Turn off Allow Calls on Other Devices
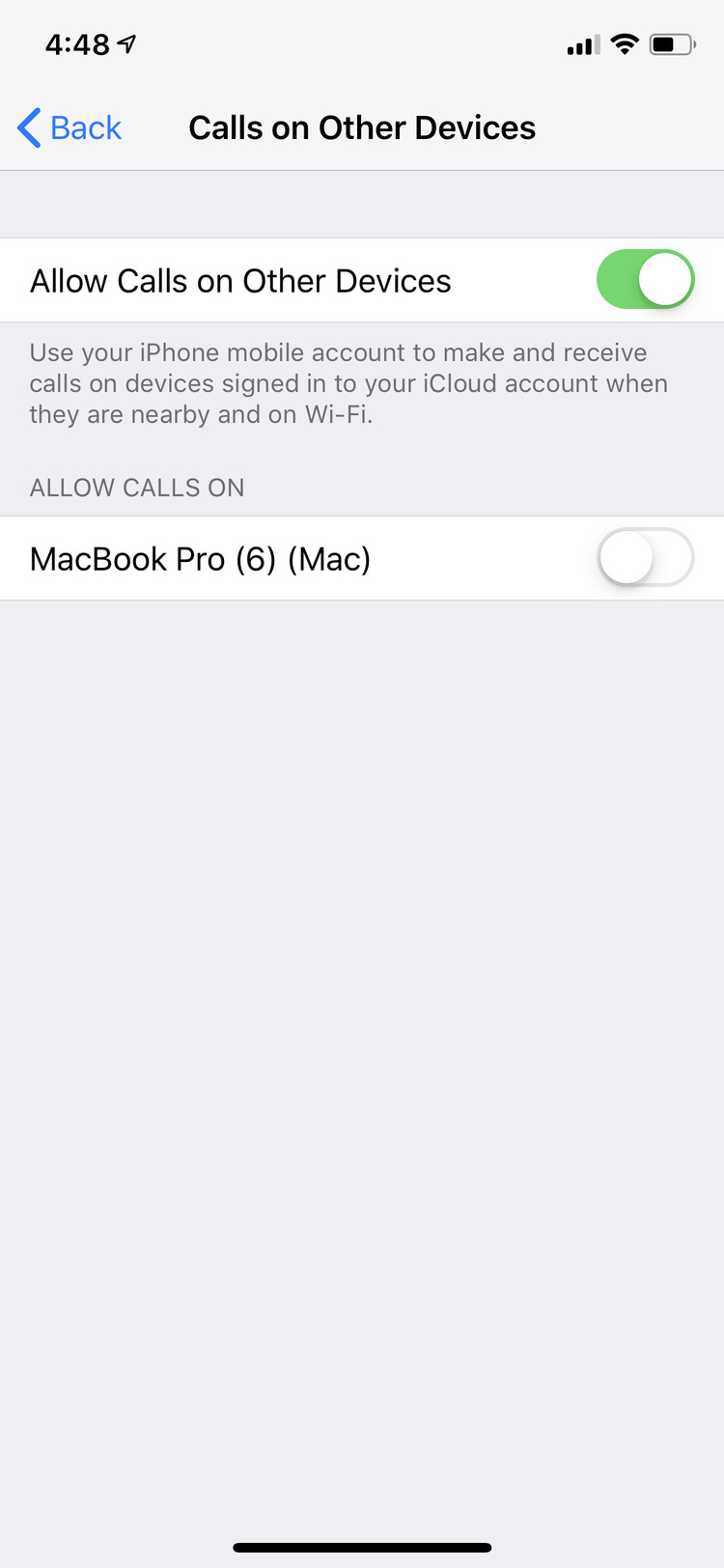724x1568 pixels. [x=646, y=280]
